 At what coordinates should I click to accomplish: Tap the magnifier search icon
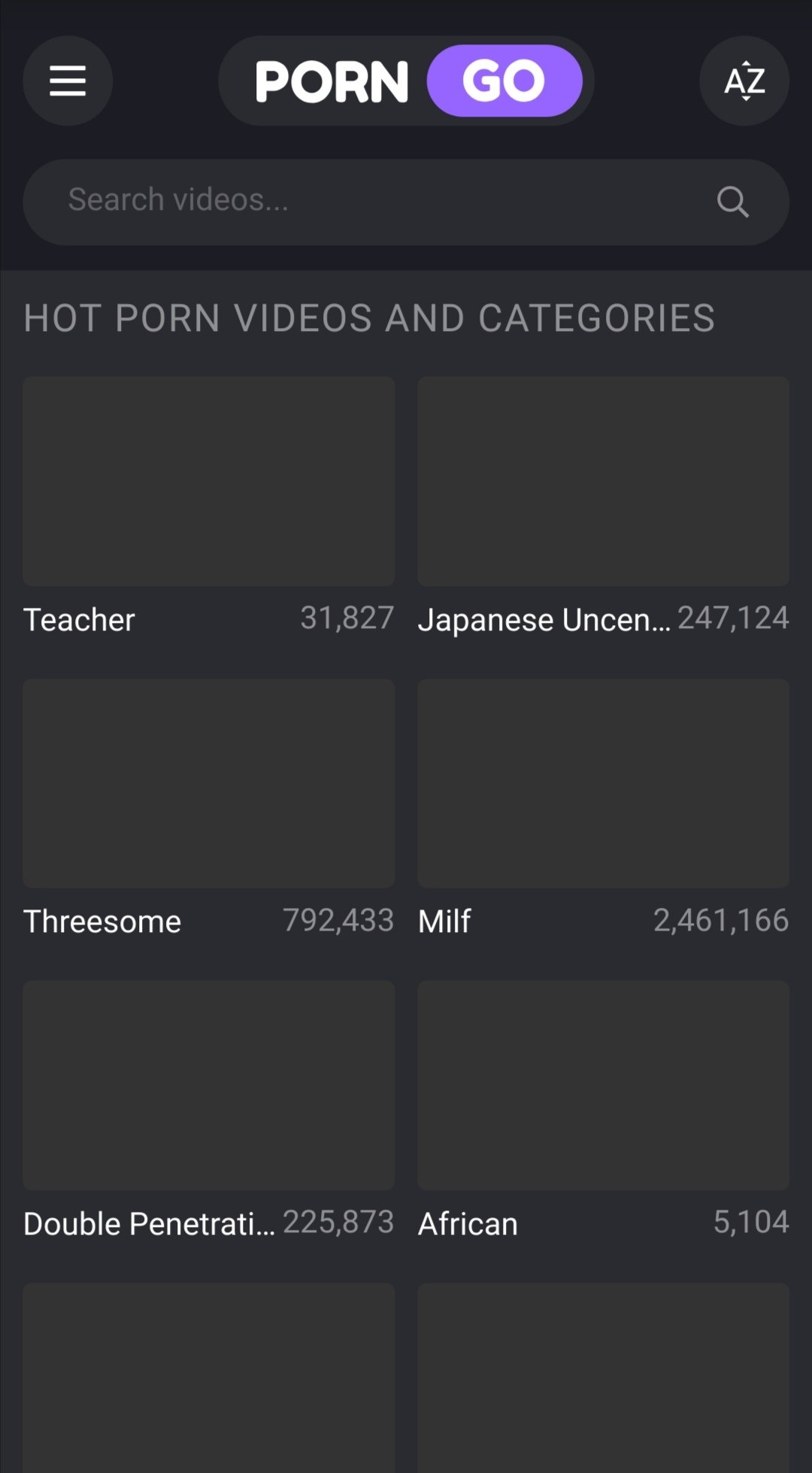pyautogui.click(x=732, y=202)
